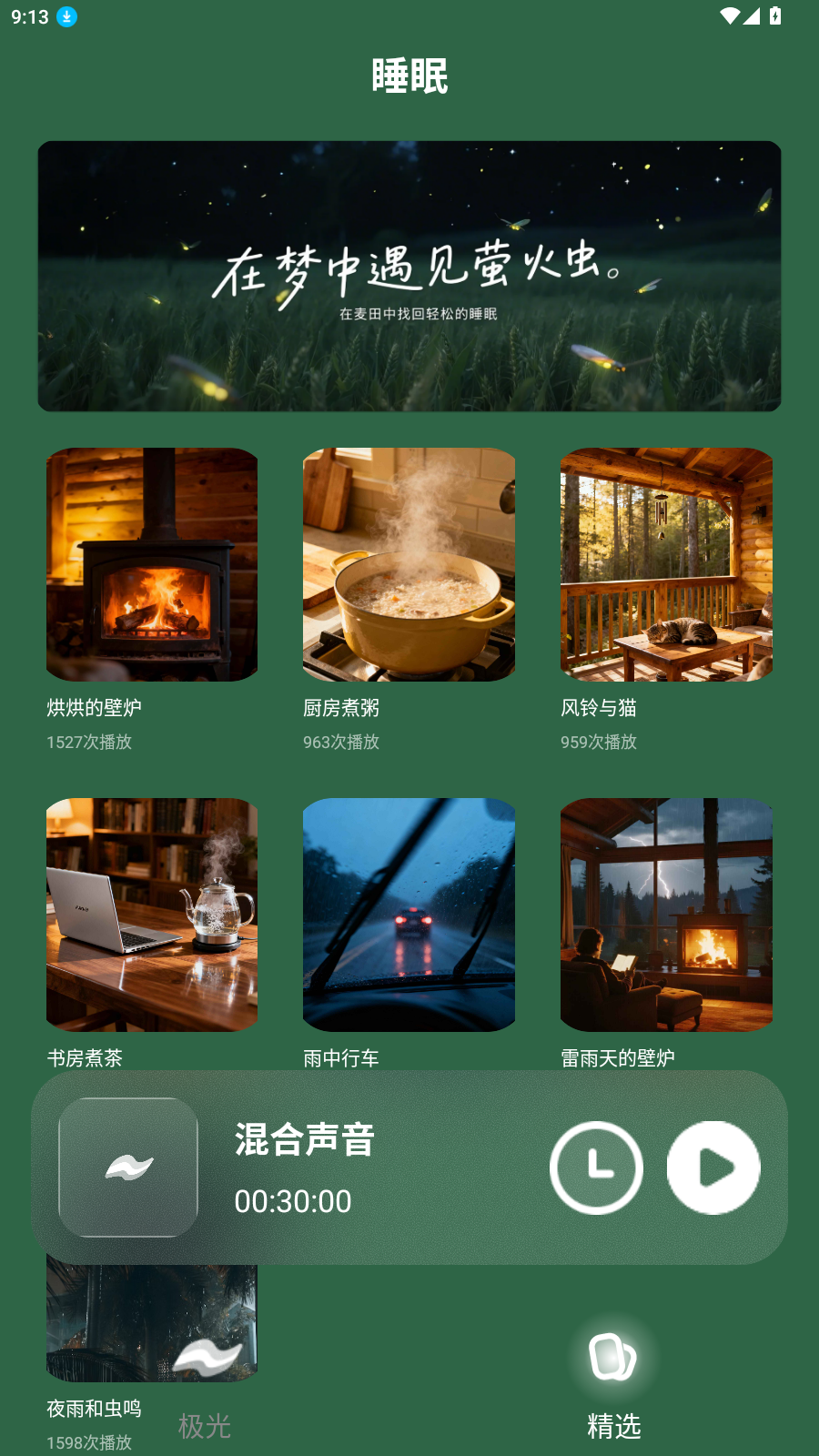This screenshot has height=1456, width=819.
Task: Select the 烘烘的壁炉 fireplace sound
Action: pyautogui.click(x=152, y=564)
